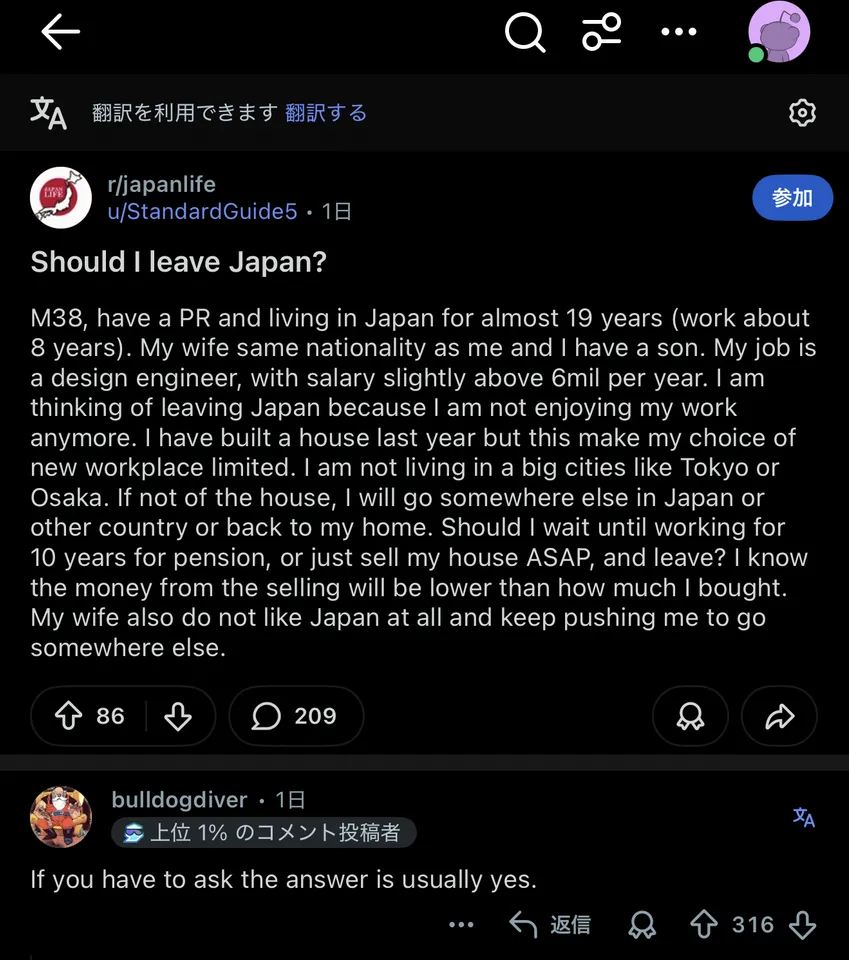
Task: Open the search icon
Action: (525, 33)
